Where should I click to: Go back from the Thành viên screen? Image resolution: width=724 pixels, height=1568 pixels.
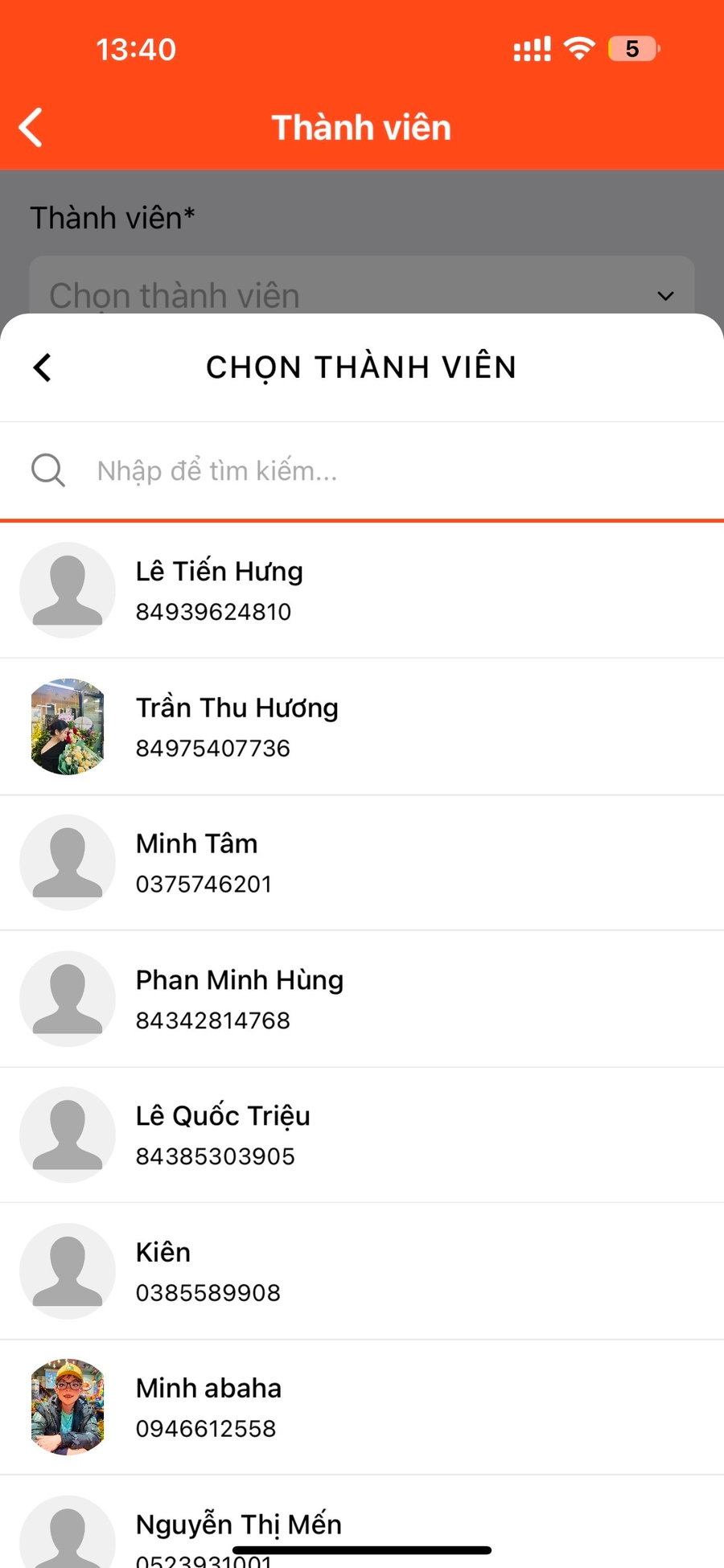31,128
